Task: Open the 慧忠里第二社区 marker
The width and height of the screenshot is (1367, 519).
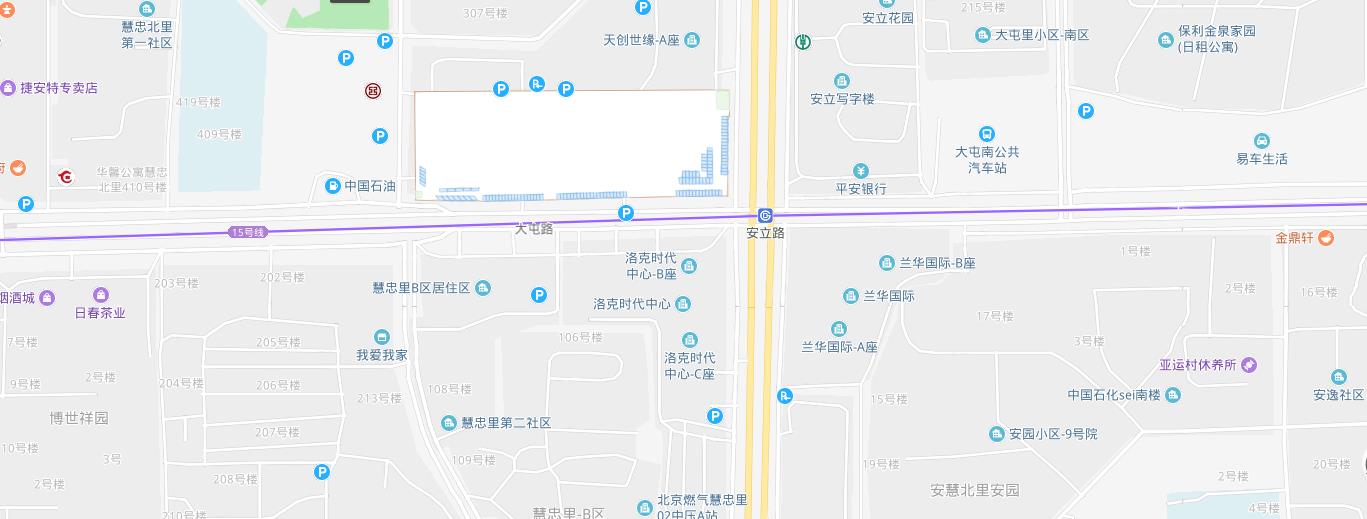Action: point(449,423)
